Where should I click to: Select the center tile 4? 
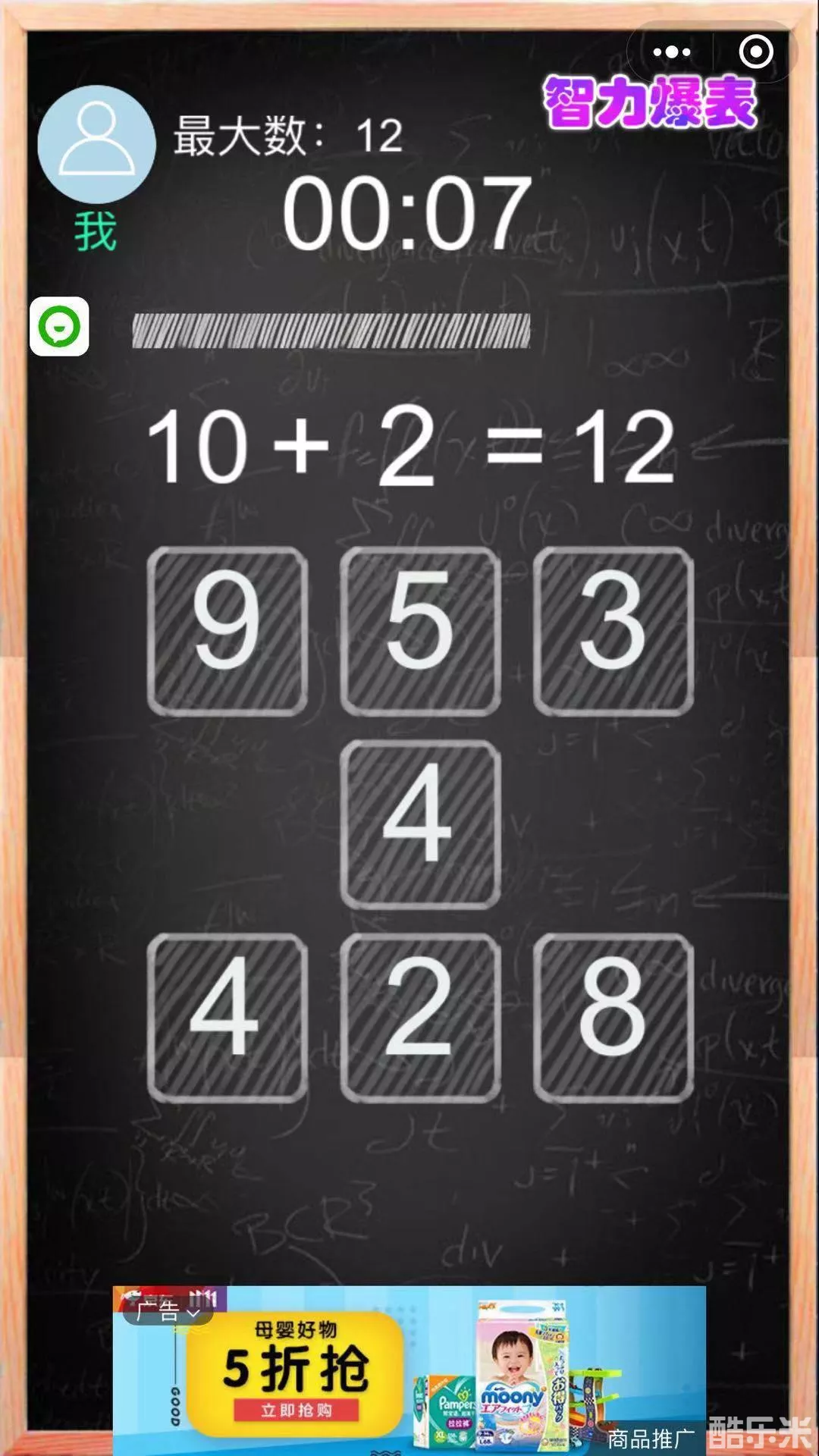[419, 824]
